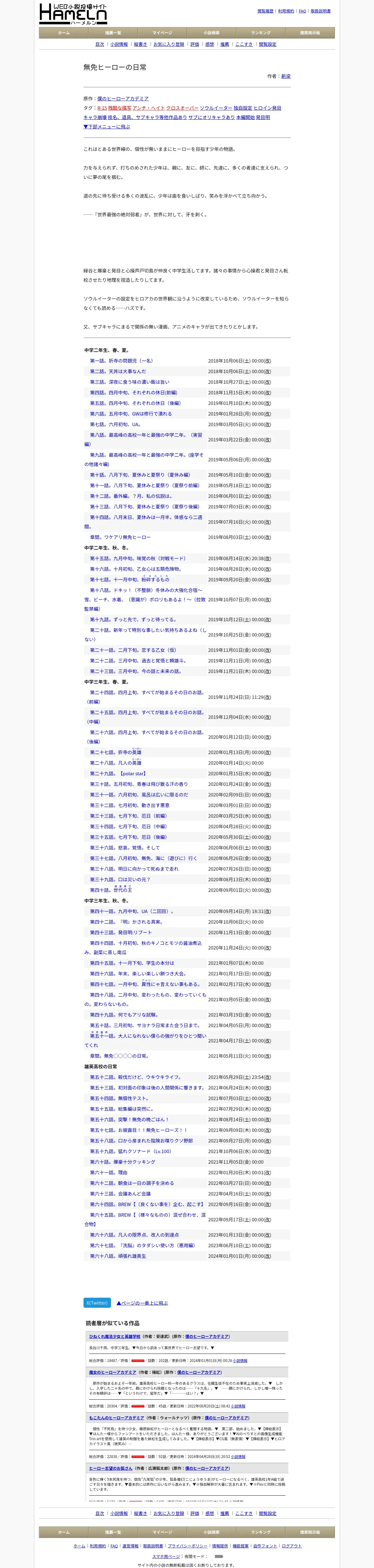Switch to スマホ用ページ
The width and height of the screenshot is (374, 1568).
click(166, 1556)
